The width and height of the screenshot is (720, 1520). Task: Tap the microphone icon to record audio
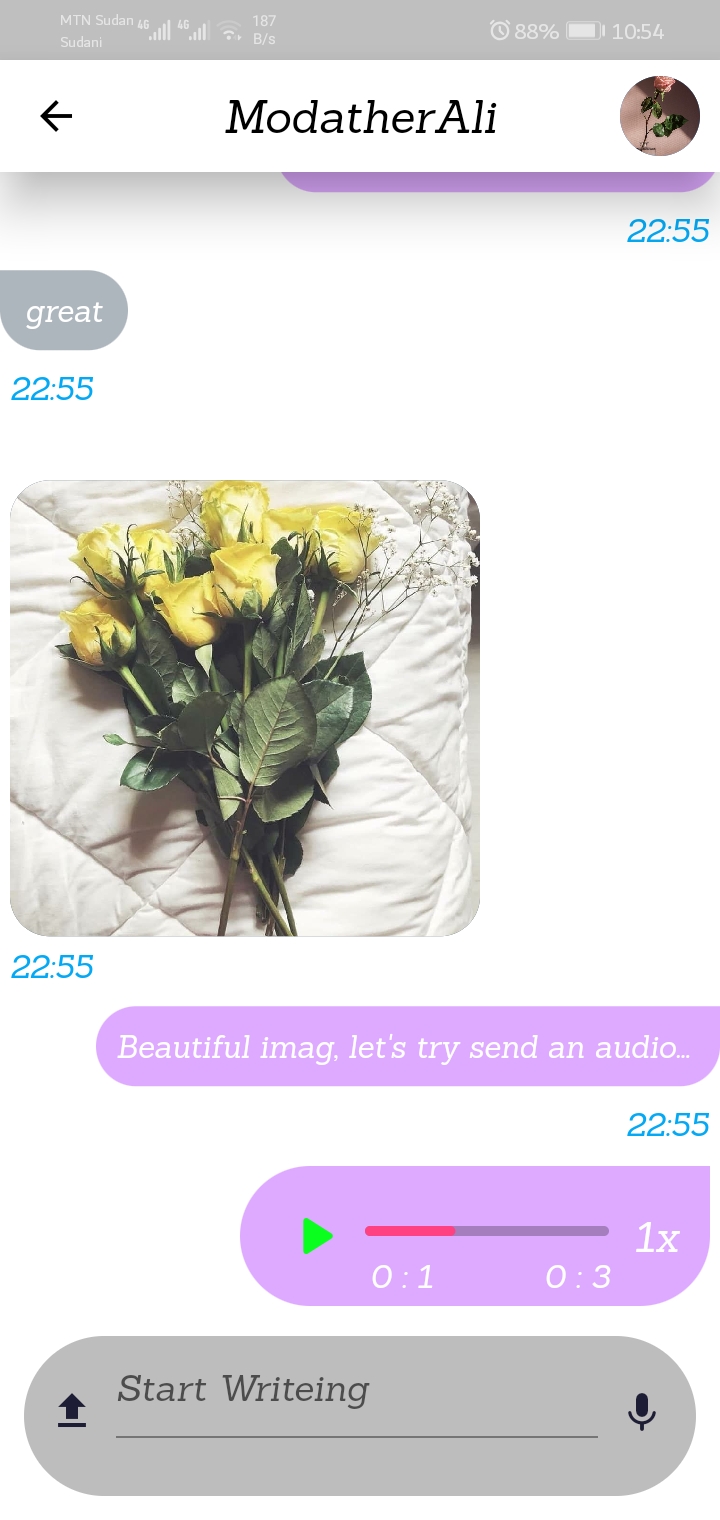coord(640,1410)
